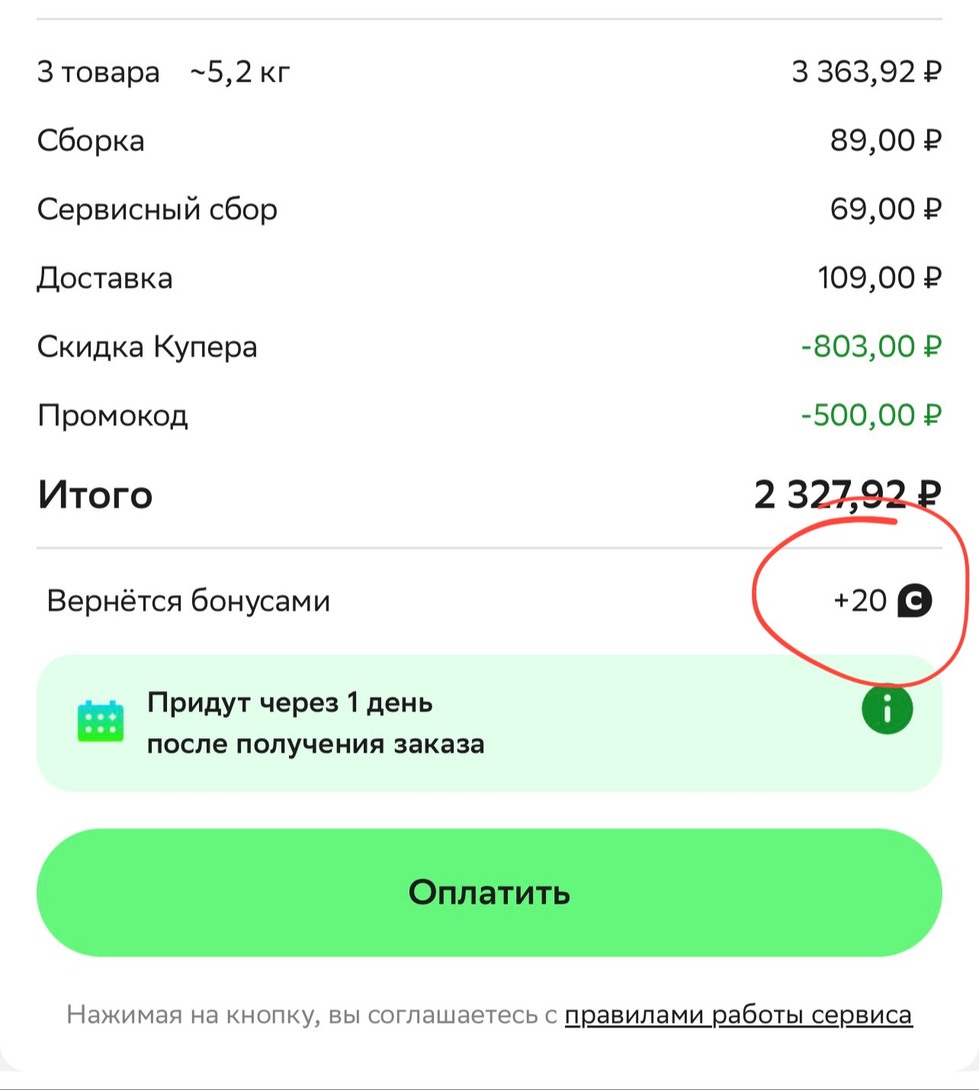Open the bonus info icon
This screenshot has width=979, height=1090.
pos(887,711)
